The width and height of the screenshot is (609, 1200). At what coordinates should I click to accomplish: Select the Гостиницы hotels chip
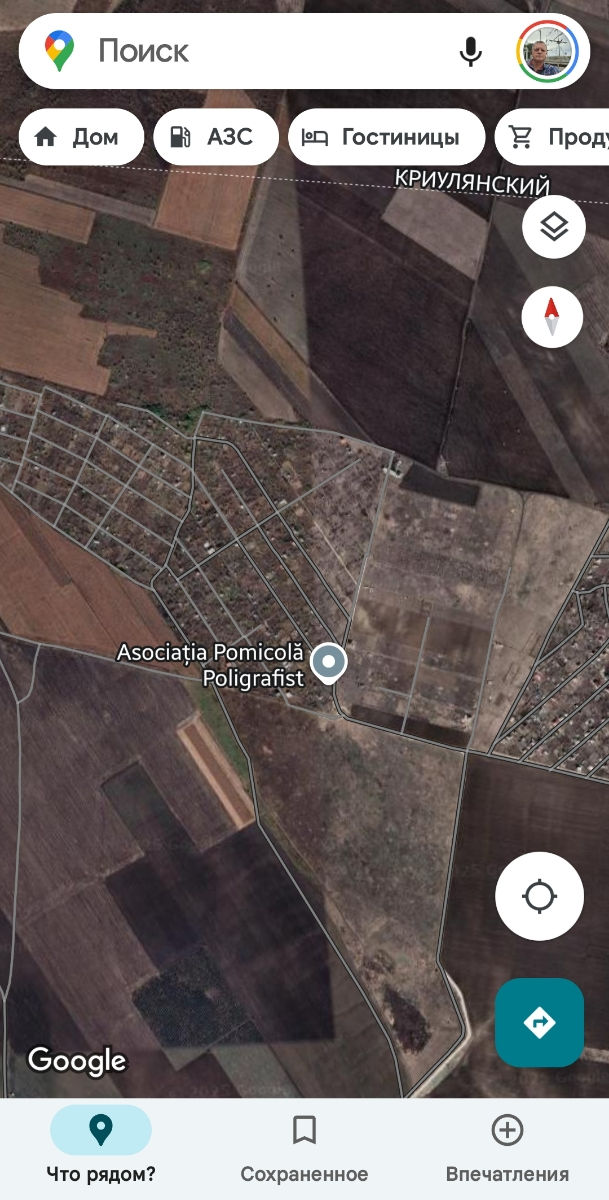(385, 137)
